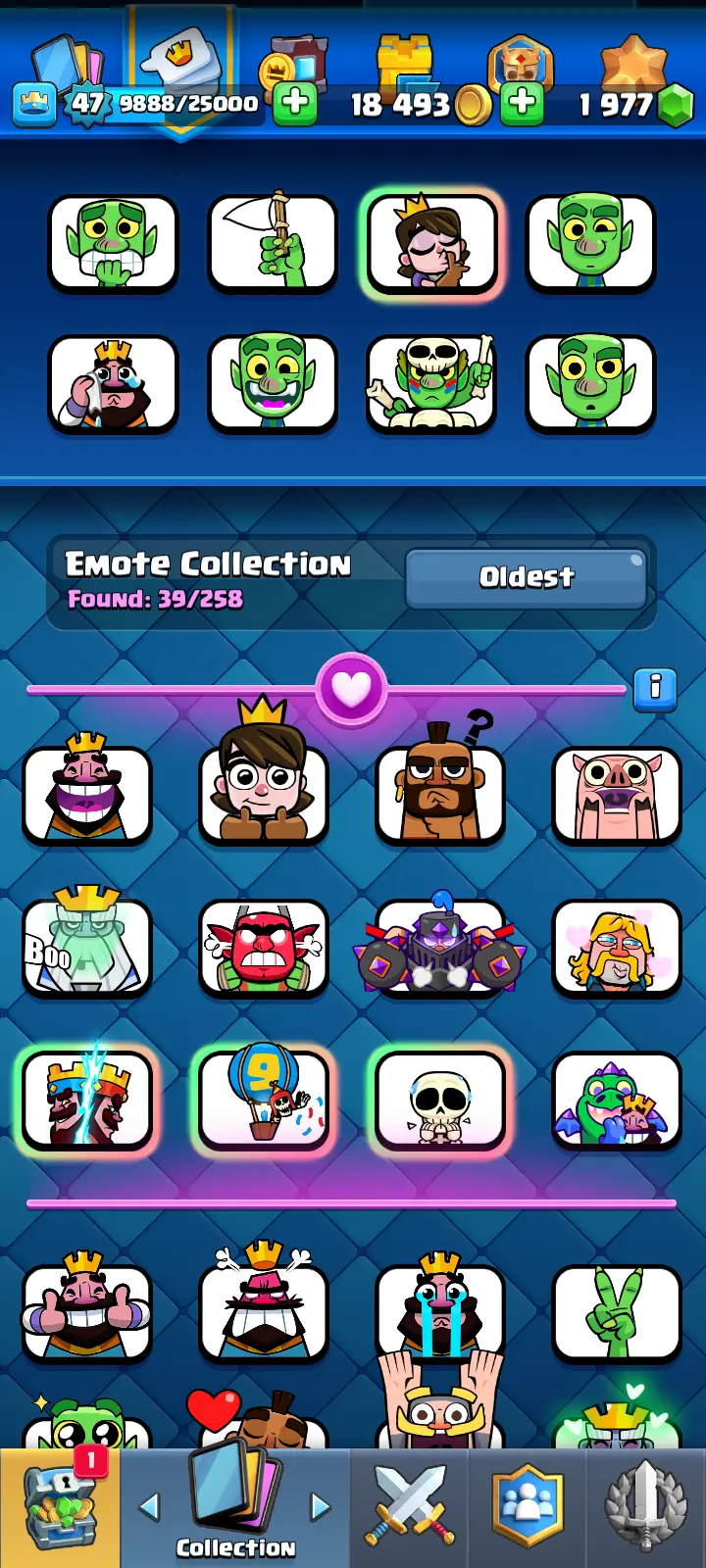
Task: Select the angry red goblin emote
Action: point(263,948)
